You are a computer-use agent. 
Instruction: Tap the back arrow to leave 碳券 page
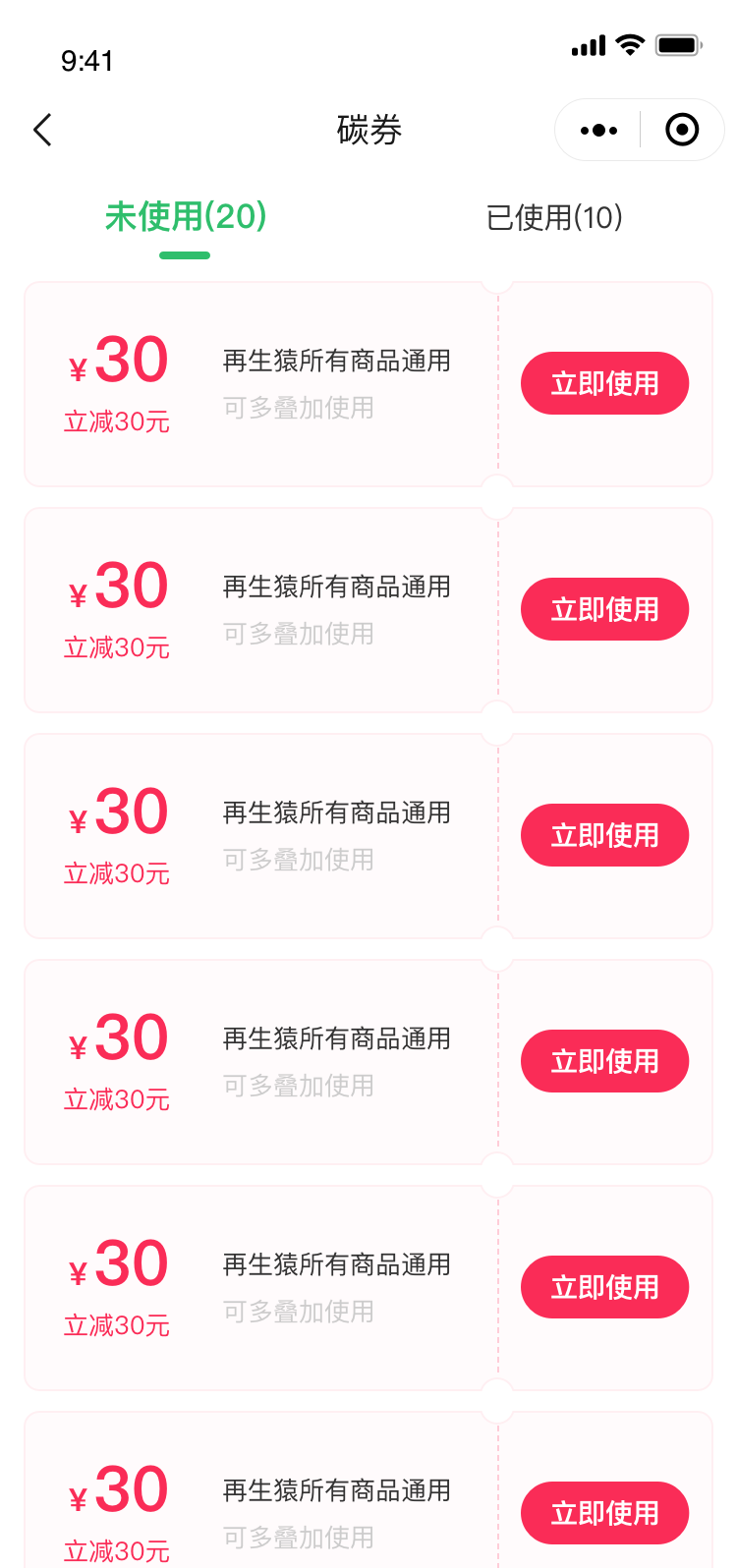41,129
